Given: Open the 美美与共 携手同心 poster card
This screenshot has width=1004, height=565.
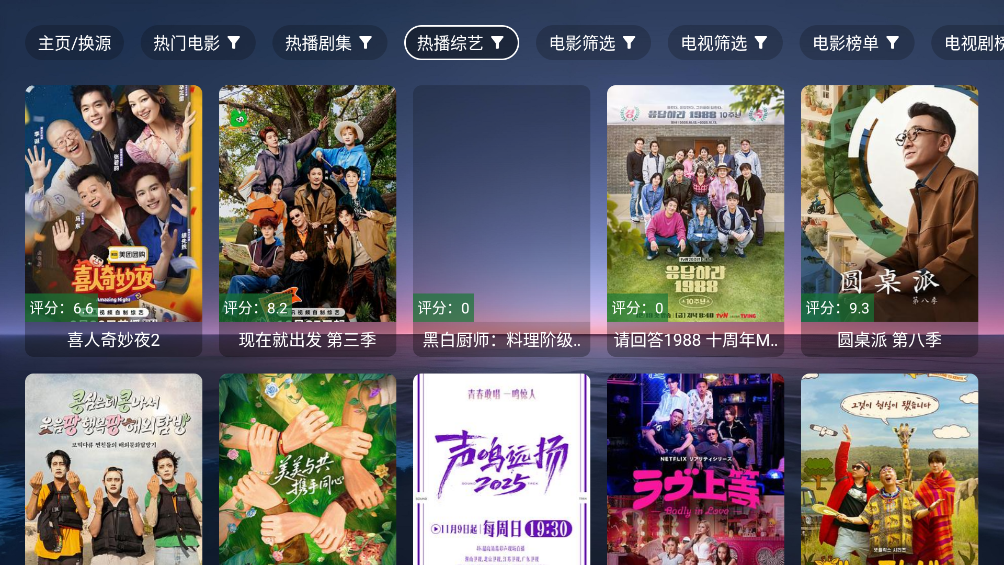Looking at the screenshot, I should click(x=307, y=470).
